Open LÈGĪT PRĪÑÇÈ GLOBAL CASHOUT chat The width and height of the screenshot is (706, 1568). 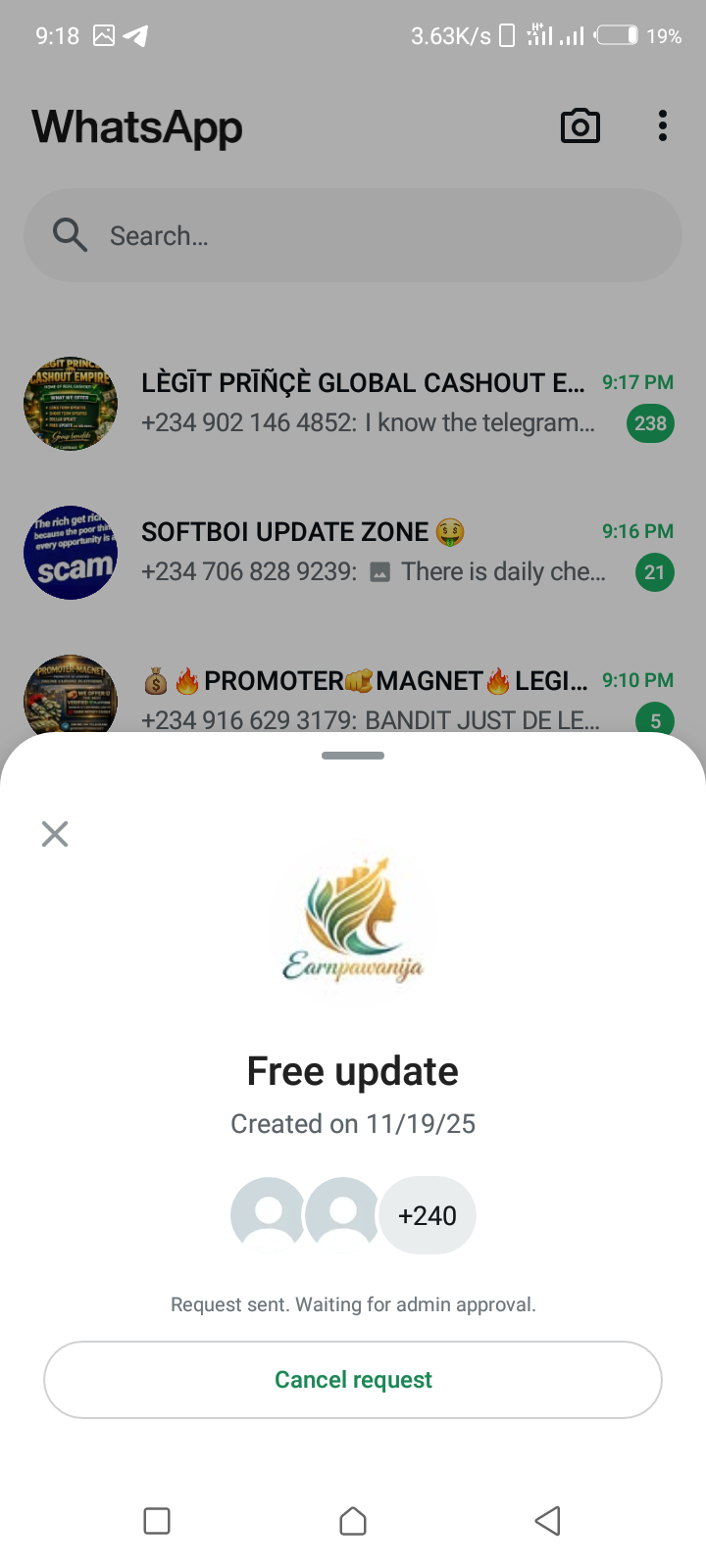(x=363, y=402)
